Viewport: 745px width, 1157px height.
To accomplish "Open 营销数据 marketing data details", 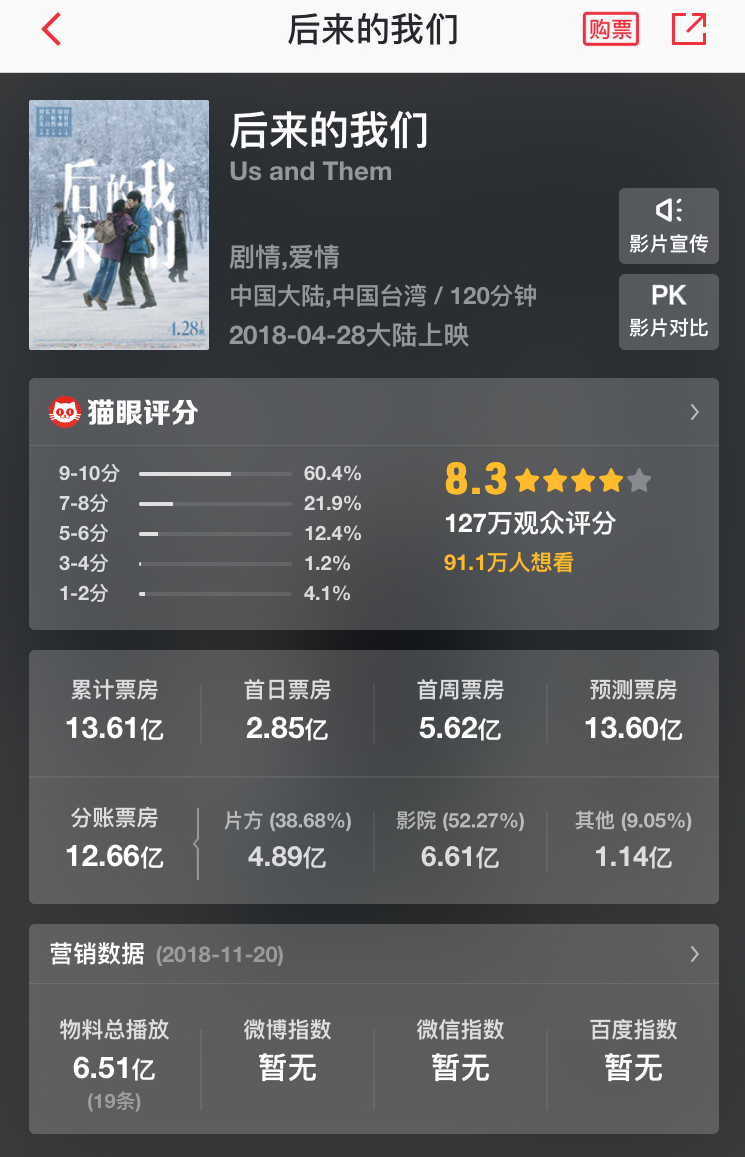I will (694, 954).
